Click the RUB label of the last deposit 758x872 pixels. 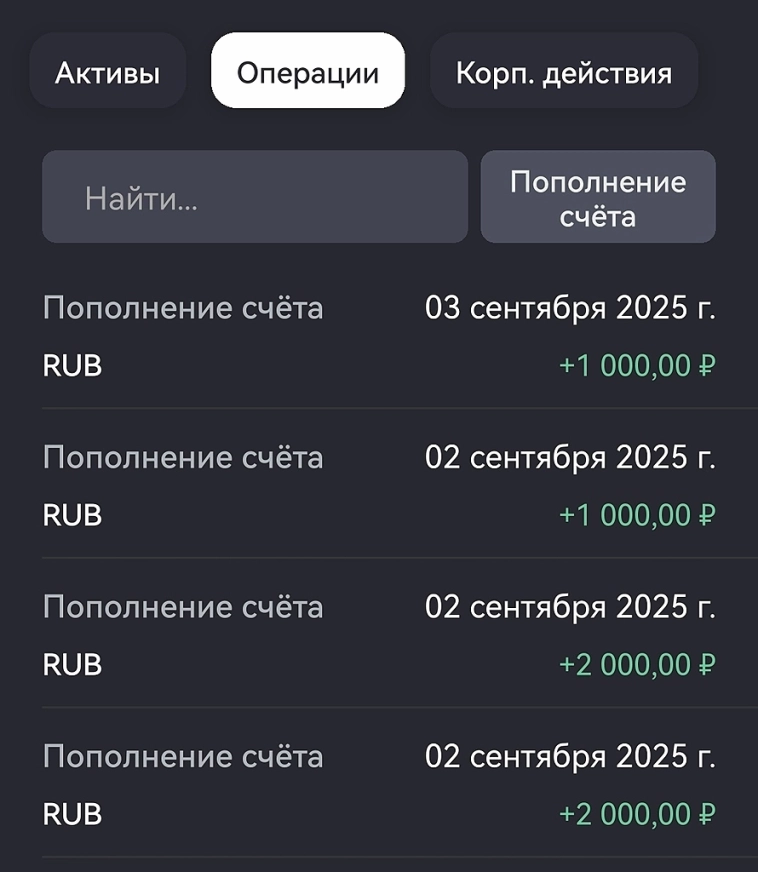(x=71, y=814)
